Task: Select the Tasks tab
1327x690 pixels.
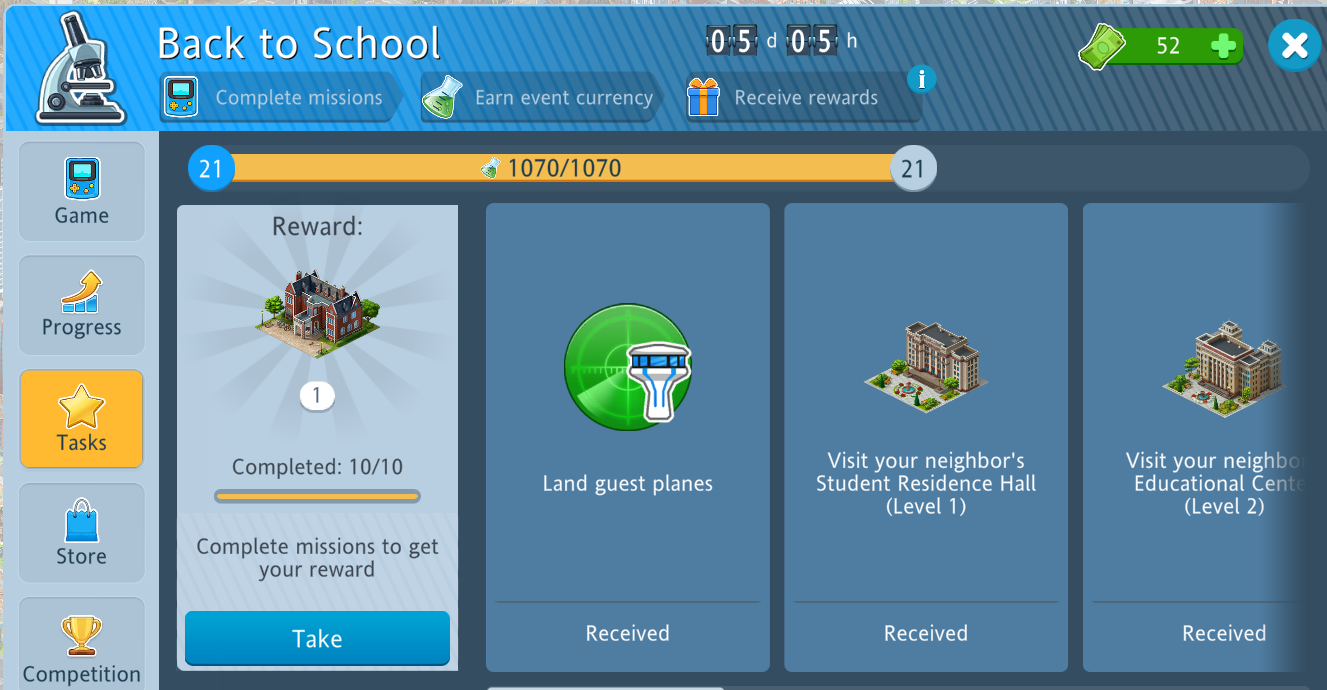Action: point(82,419)
